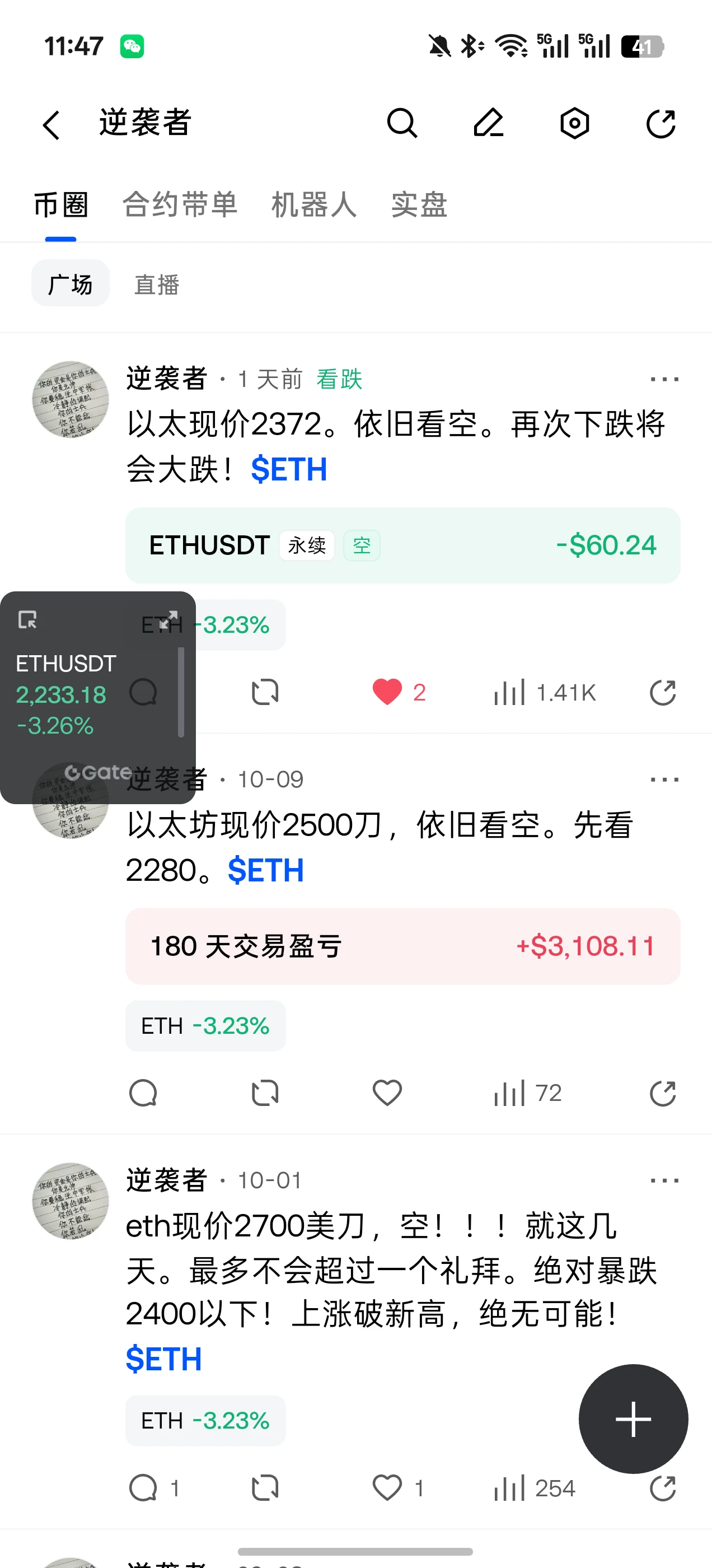This screenshot has width=712, height=1568.
Task: Open the search icon in the header
Action: [402, 124]
